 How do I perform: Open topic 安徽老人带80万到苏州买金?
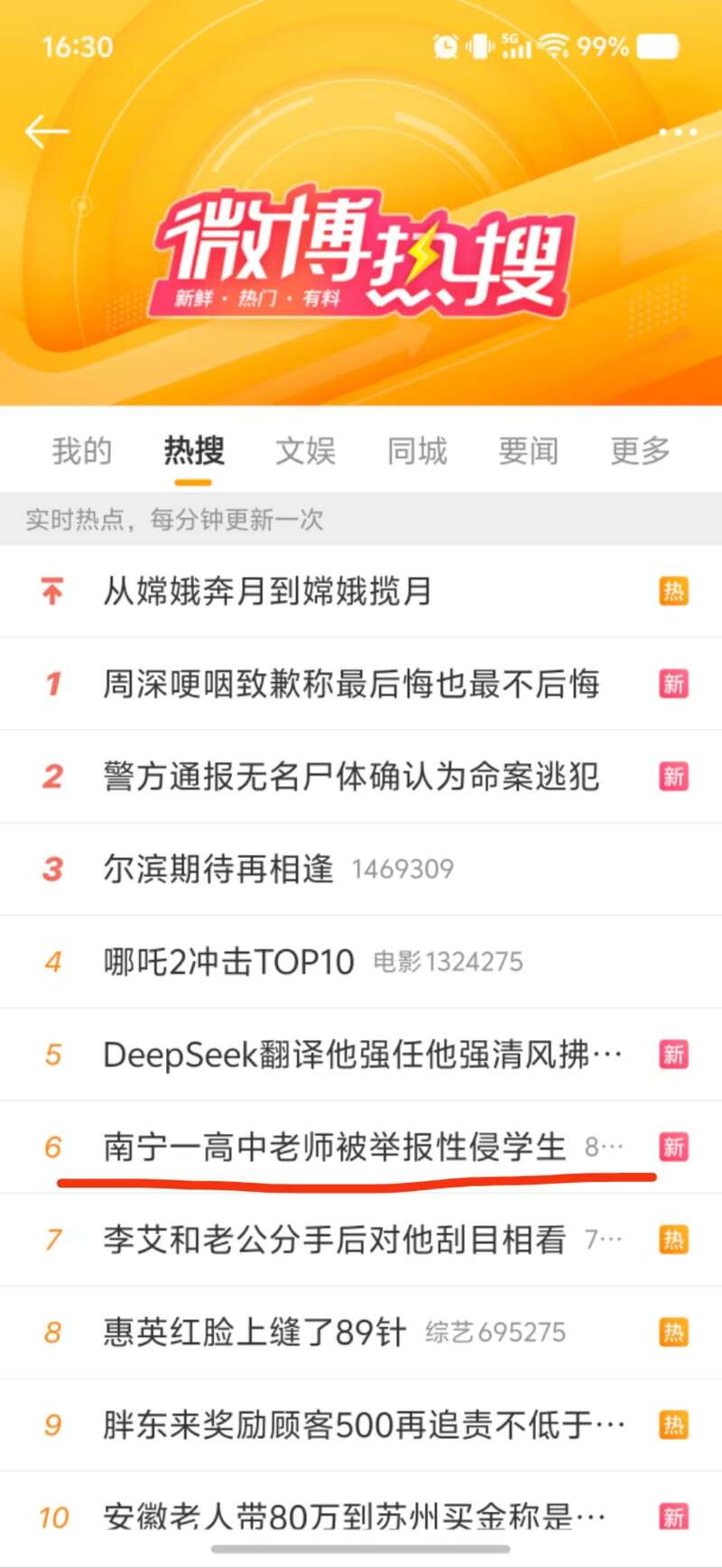[354, 1517]
